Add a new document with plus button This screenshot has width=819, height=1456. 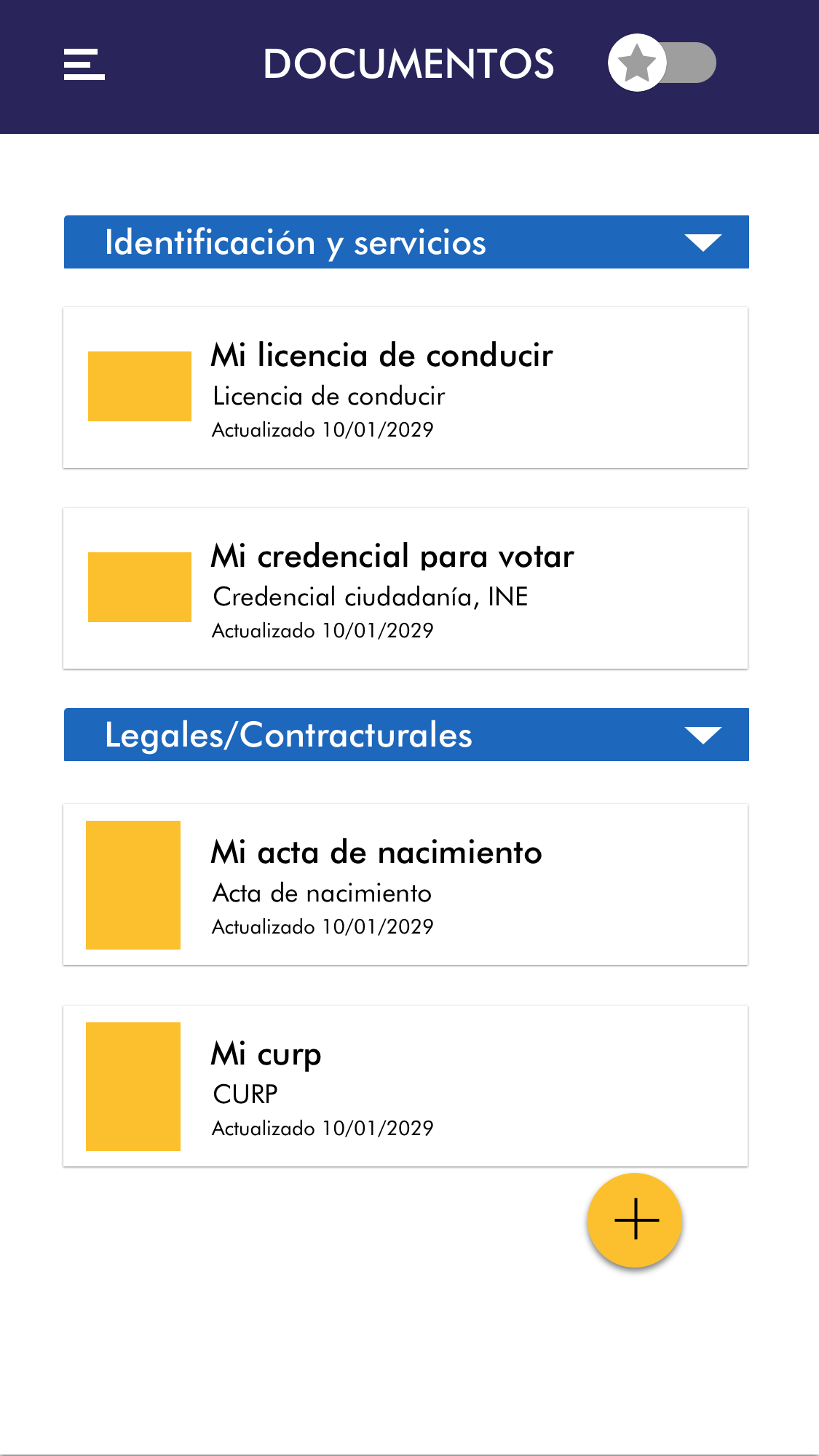(635, 1220)
